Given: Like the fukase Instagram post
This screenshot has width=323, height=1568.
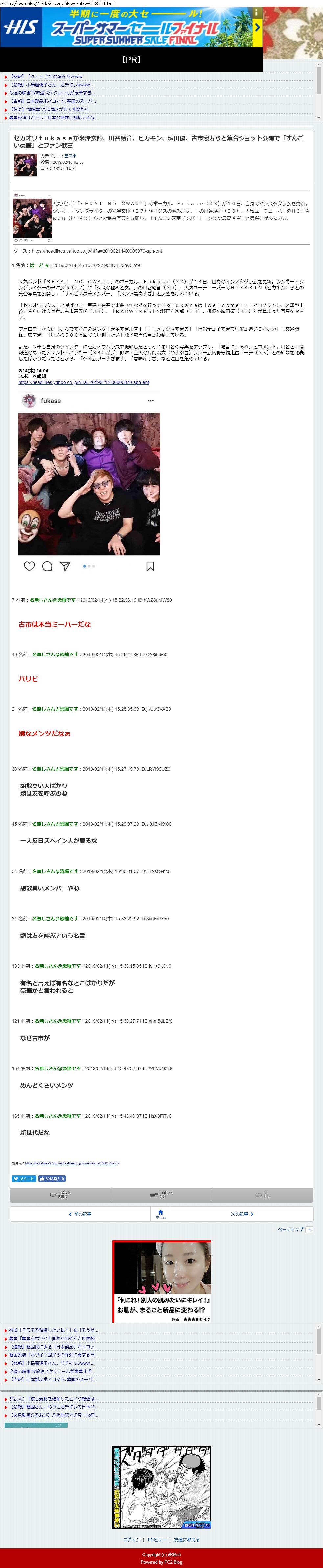Looking at the screenshot, I should pos(29,567).
